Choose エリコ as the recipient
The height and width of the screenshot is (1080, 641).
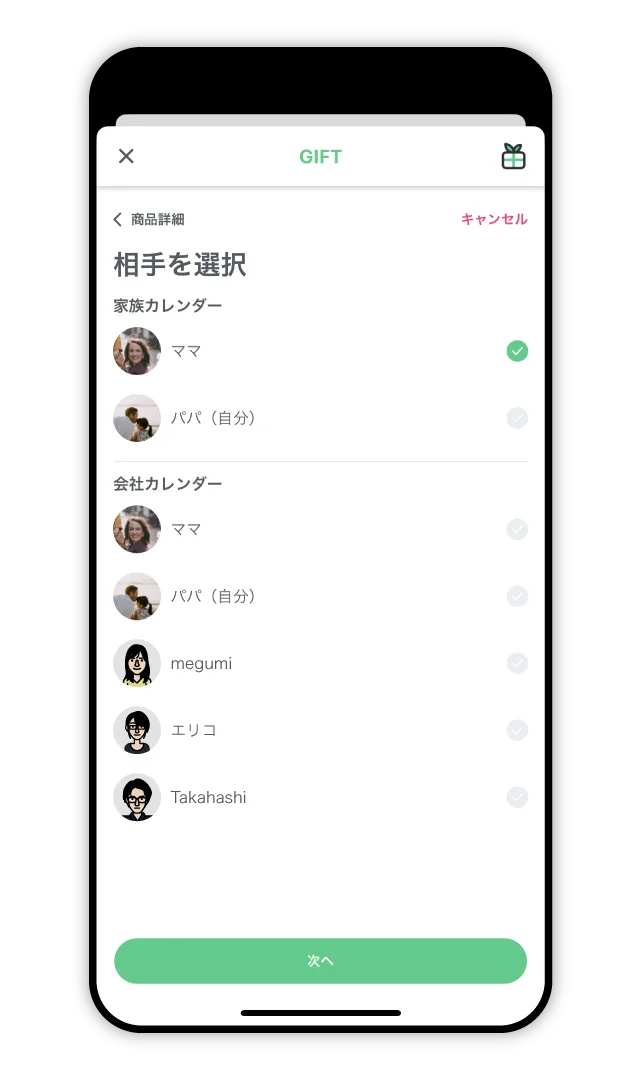click(x=517, y=730)
